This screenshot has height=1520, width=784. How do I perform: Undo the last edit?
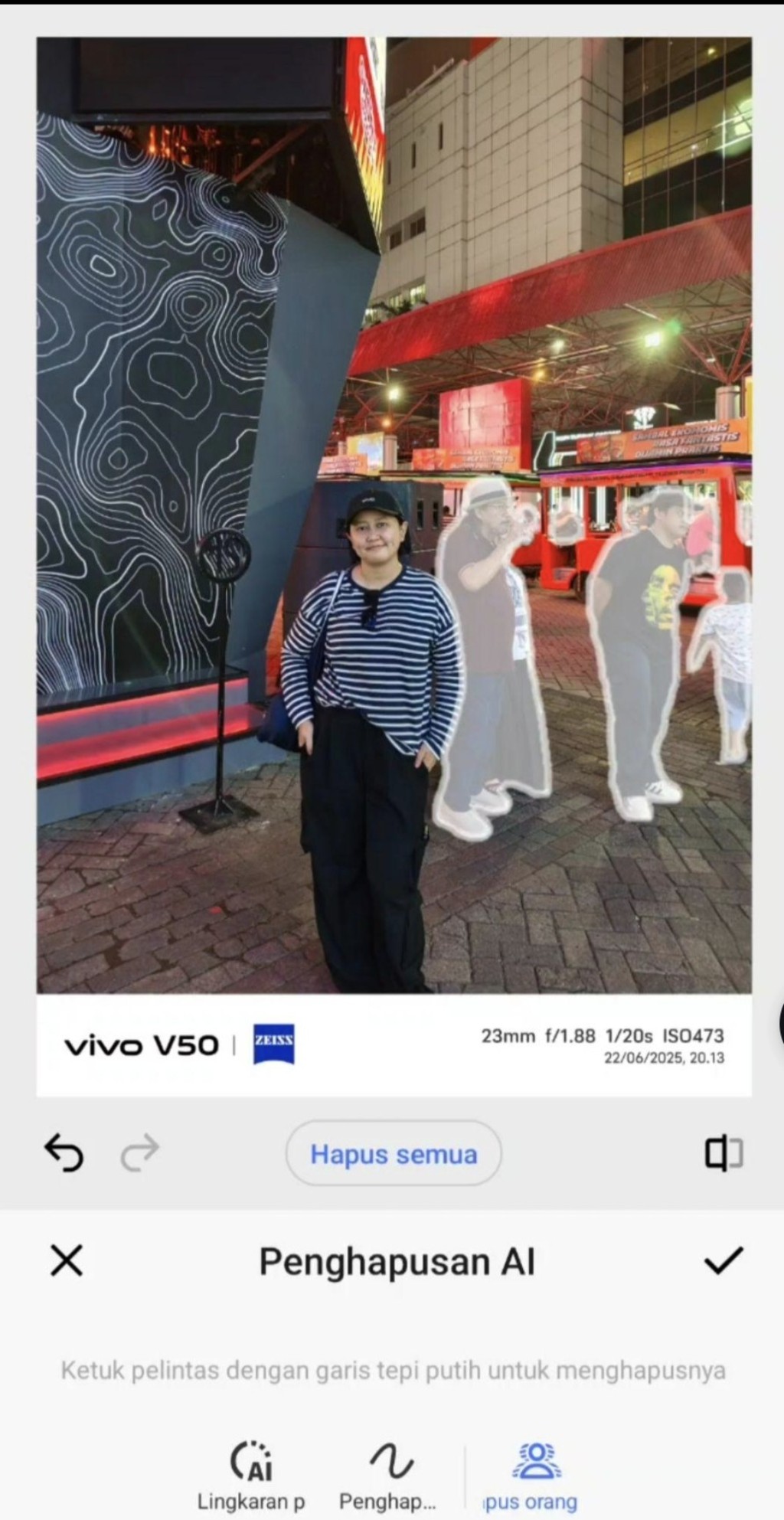64,1153
